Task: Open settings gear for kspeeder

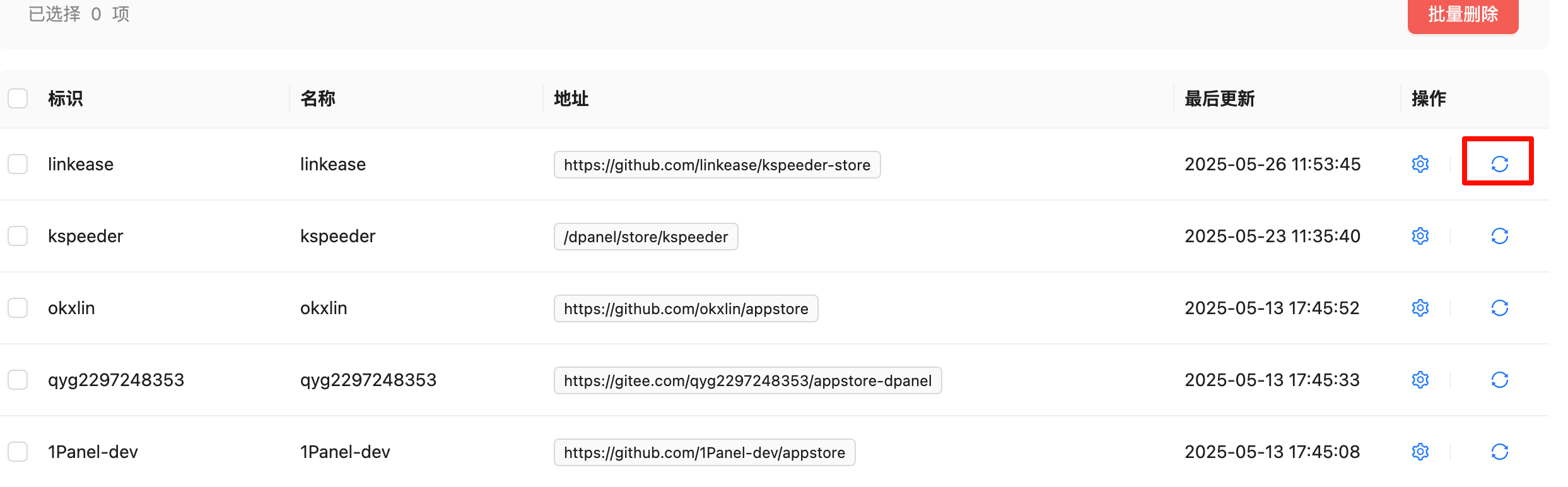Action: tap(1420, 236)
